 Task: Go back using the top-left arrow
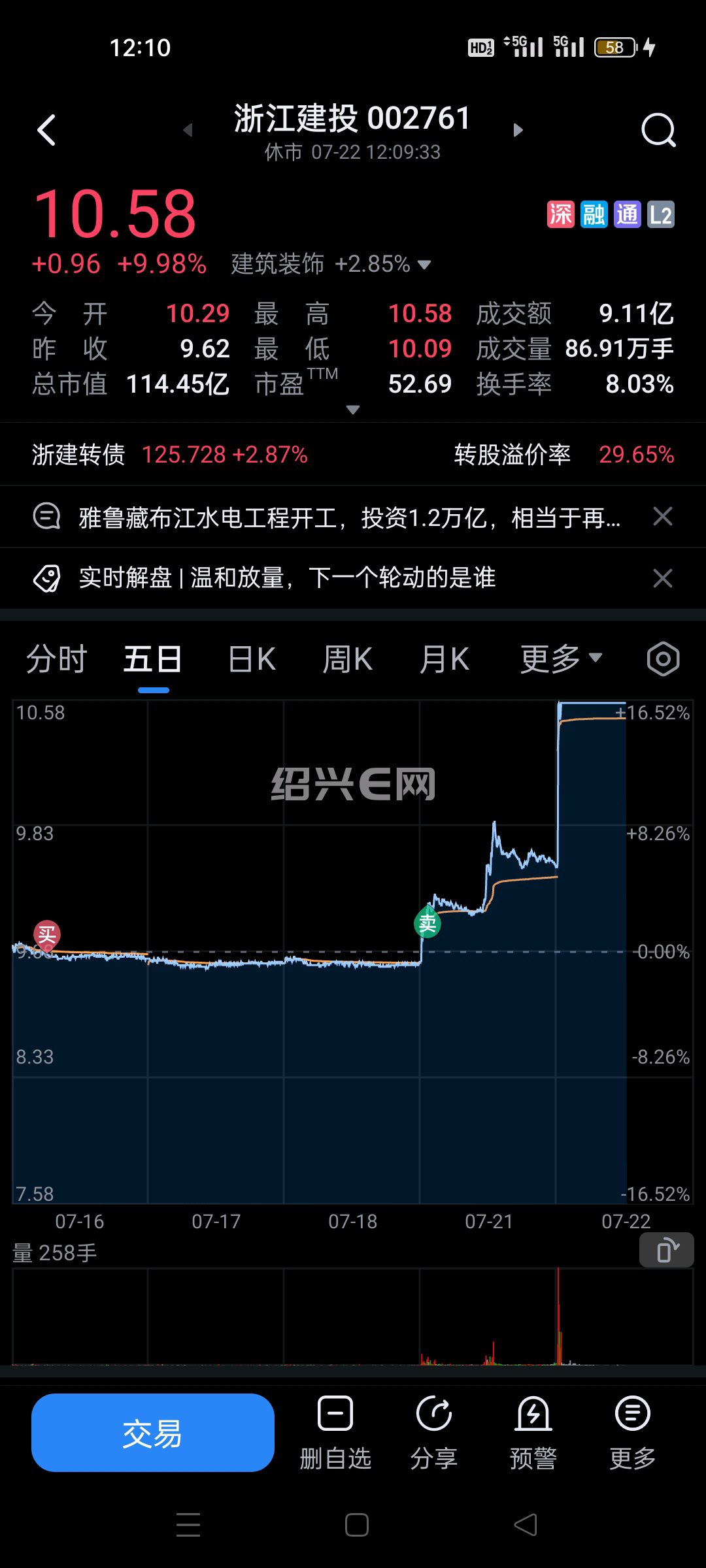pos(46,130)
